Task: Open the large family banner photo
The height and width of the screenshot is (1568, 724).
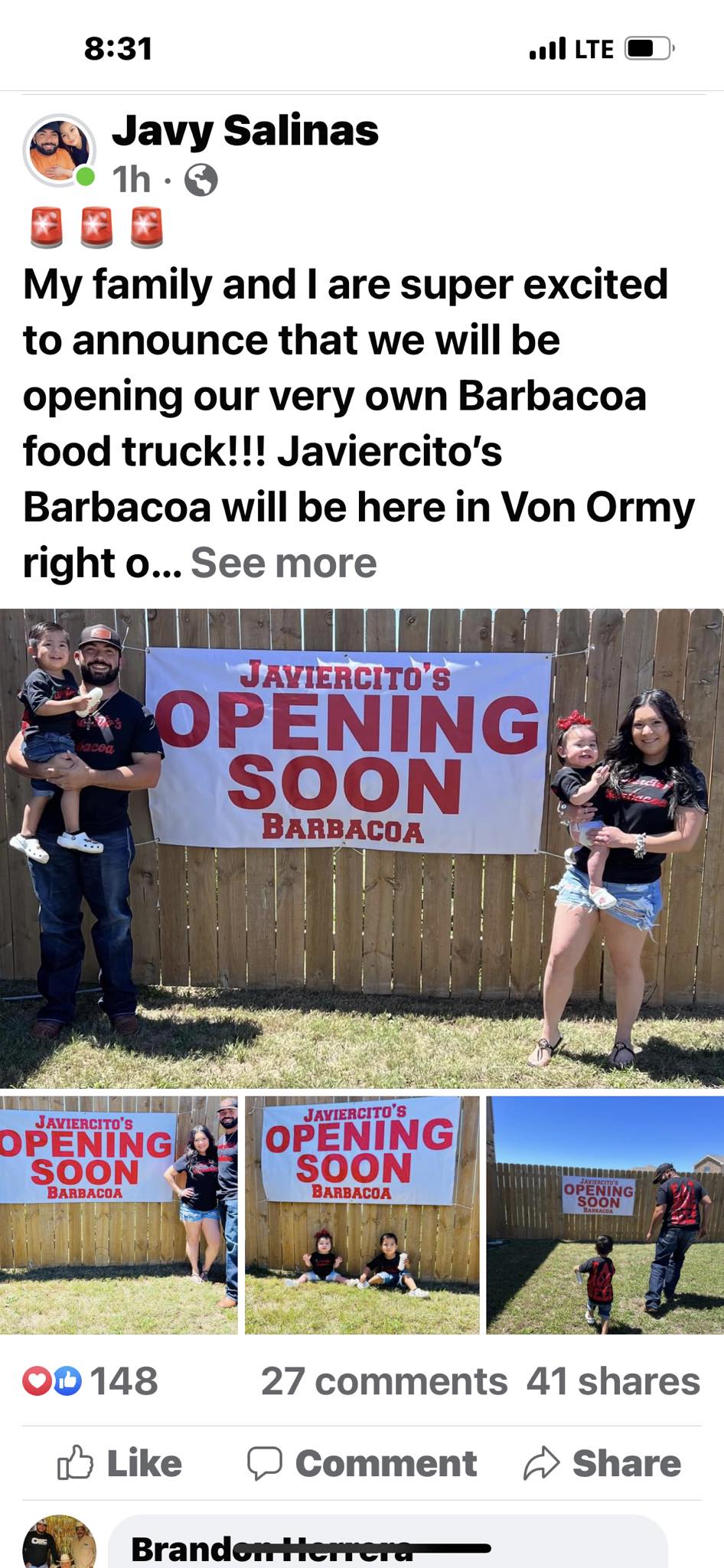Action: click(x=362, y=848)
